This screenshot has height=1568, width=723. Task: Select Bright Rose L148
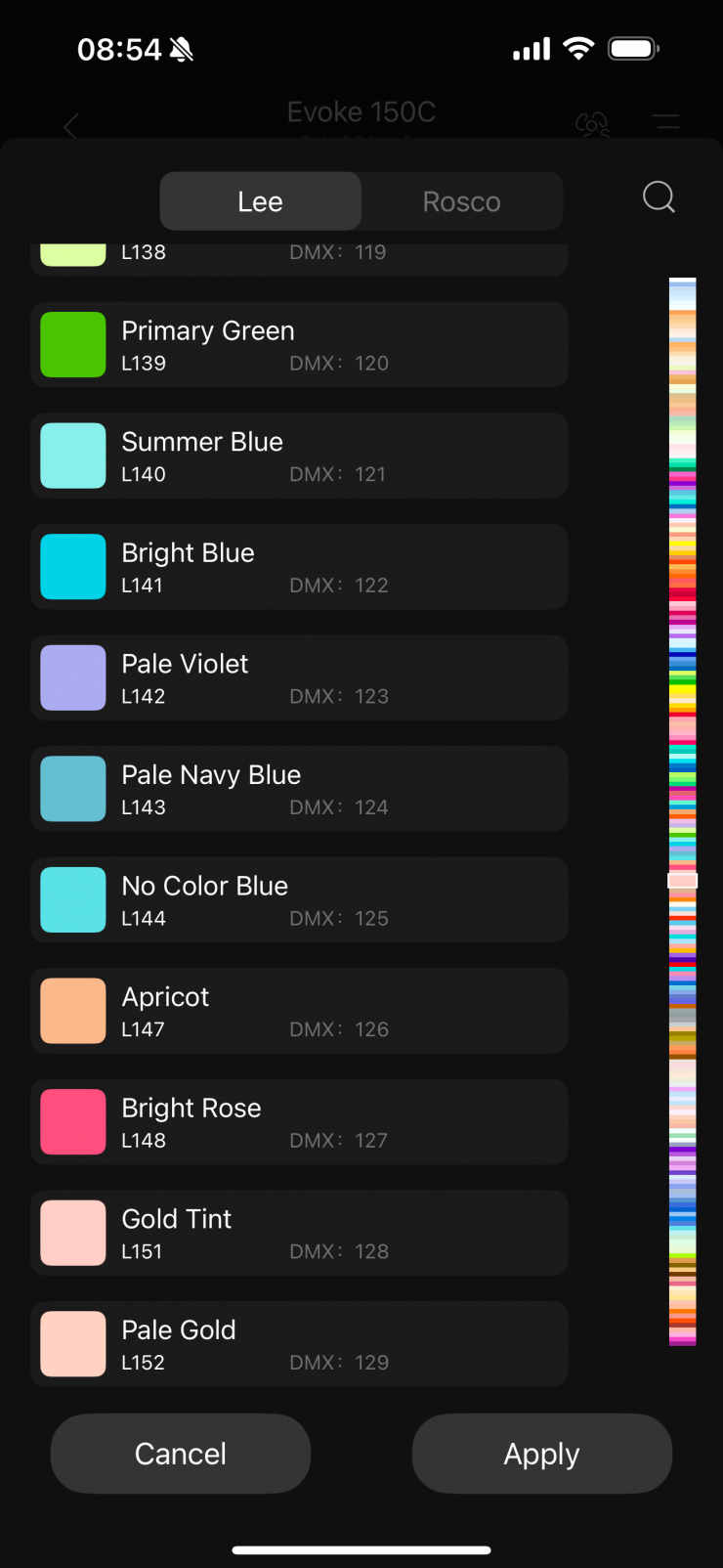(x=299, y=1121)
